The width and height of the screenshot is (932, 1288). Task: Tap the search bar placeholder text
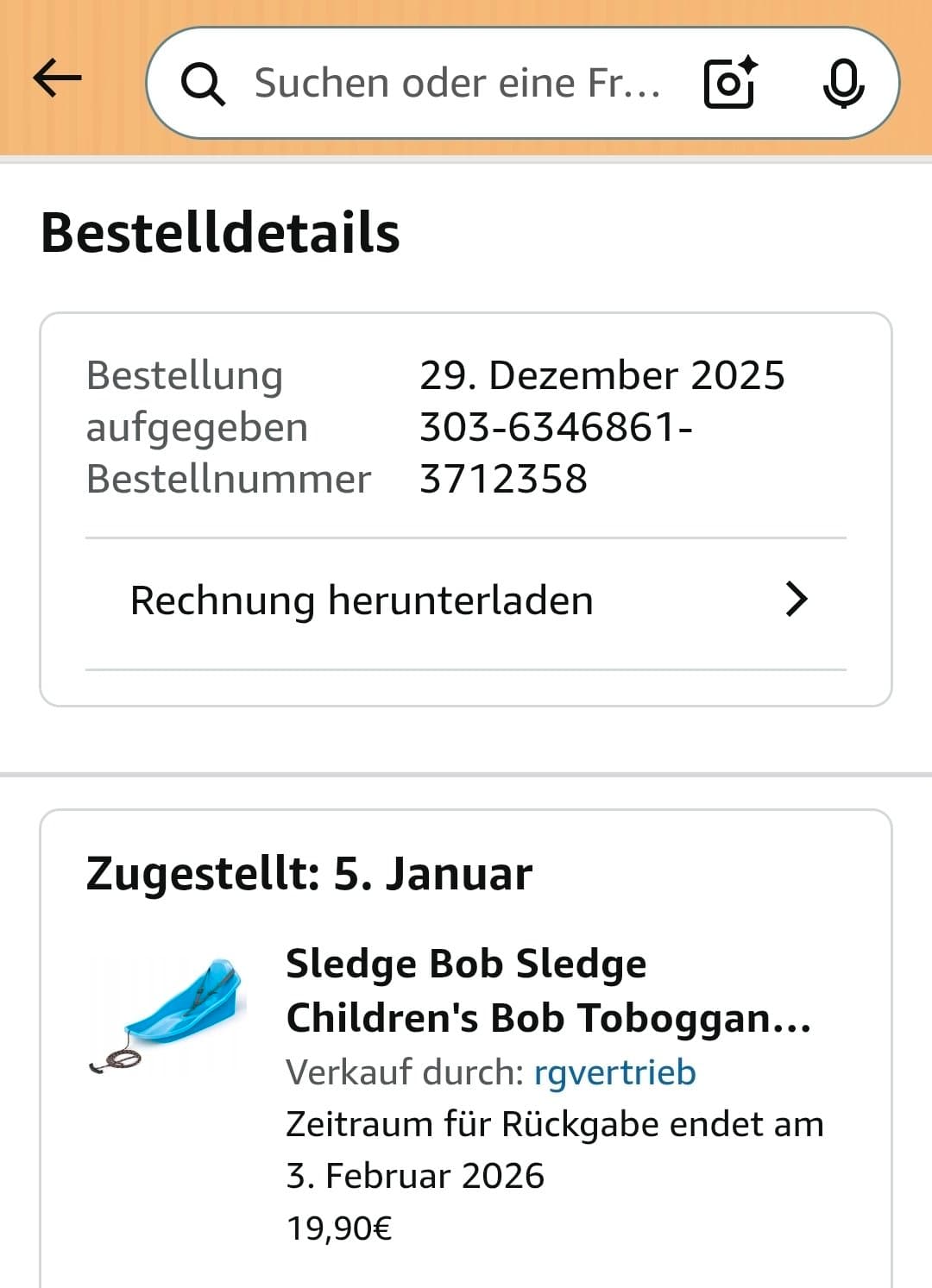pos(457,83)
